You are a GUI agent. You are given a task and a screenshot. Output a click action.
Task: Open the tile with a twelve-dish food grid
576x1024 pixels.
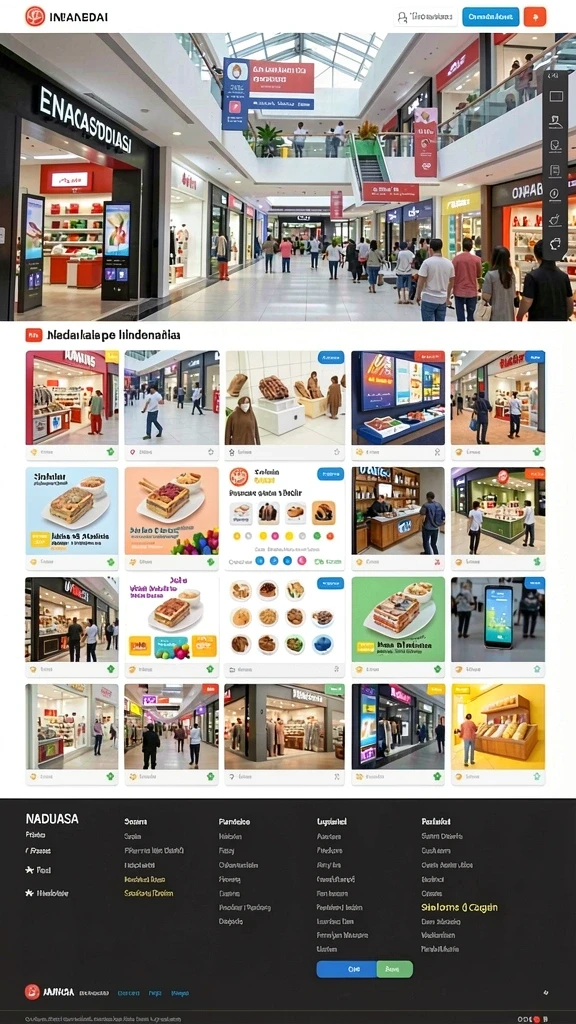[285, 627]
